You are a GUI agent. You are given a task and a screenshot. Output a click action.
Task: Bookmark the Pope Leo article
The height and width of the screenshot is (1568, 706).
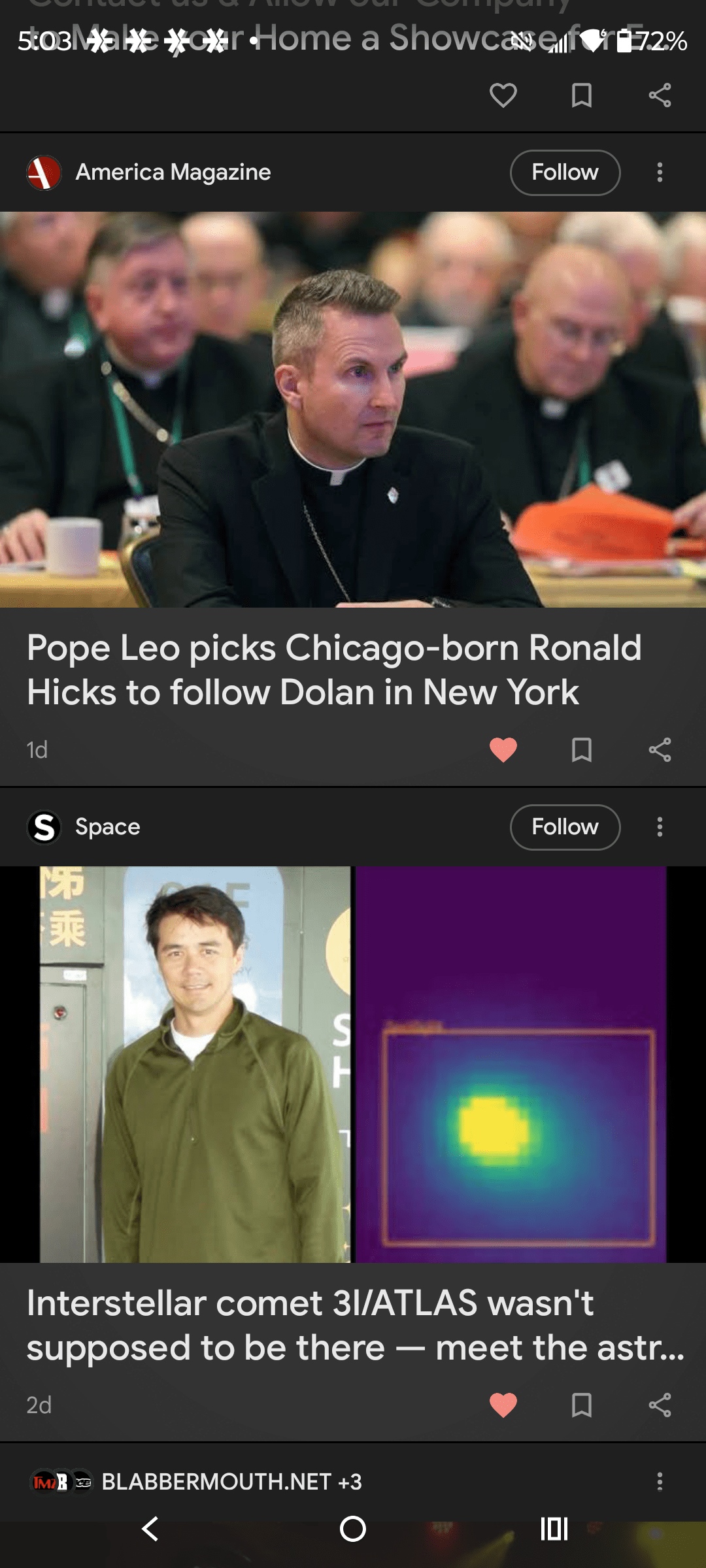tap(582, 750)
